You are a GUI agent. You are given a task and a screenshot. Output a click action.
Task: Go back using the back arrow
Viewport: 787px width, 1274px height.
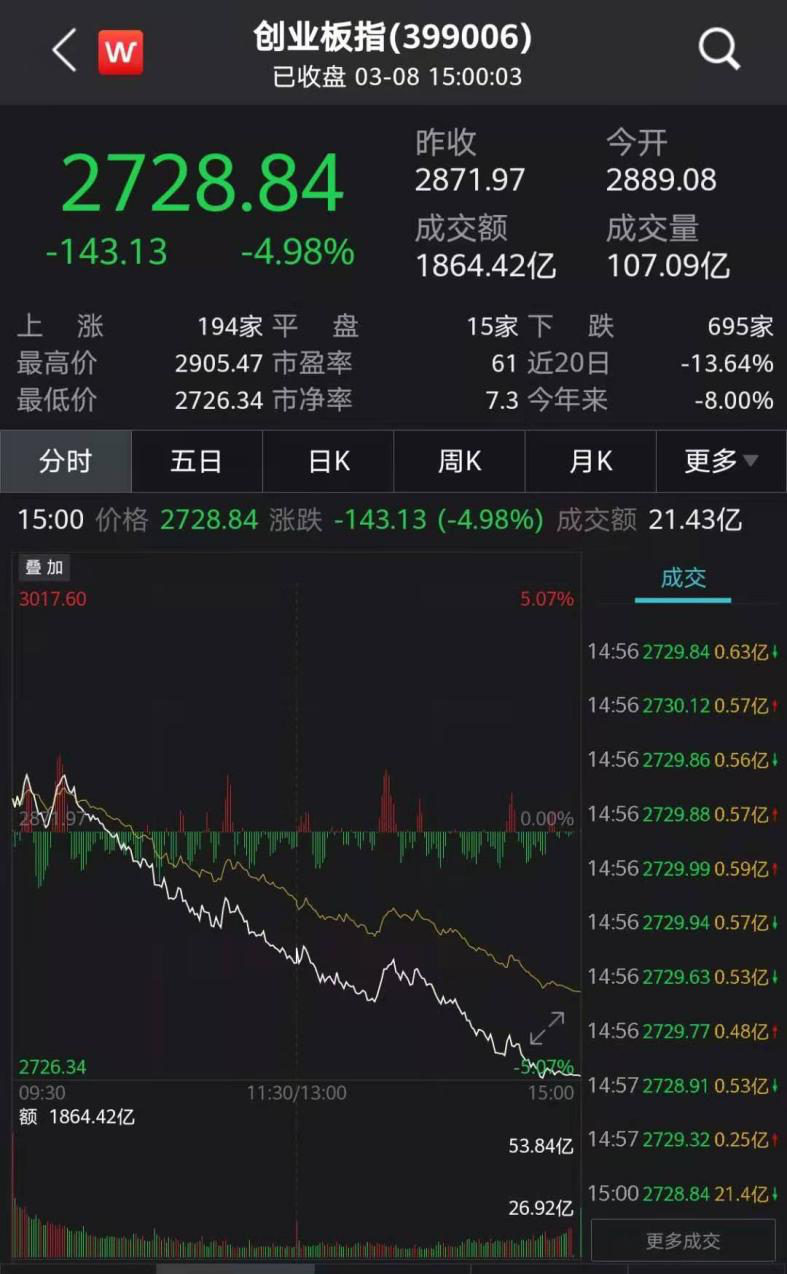point(65,50)
